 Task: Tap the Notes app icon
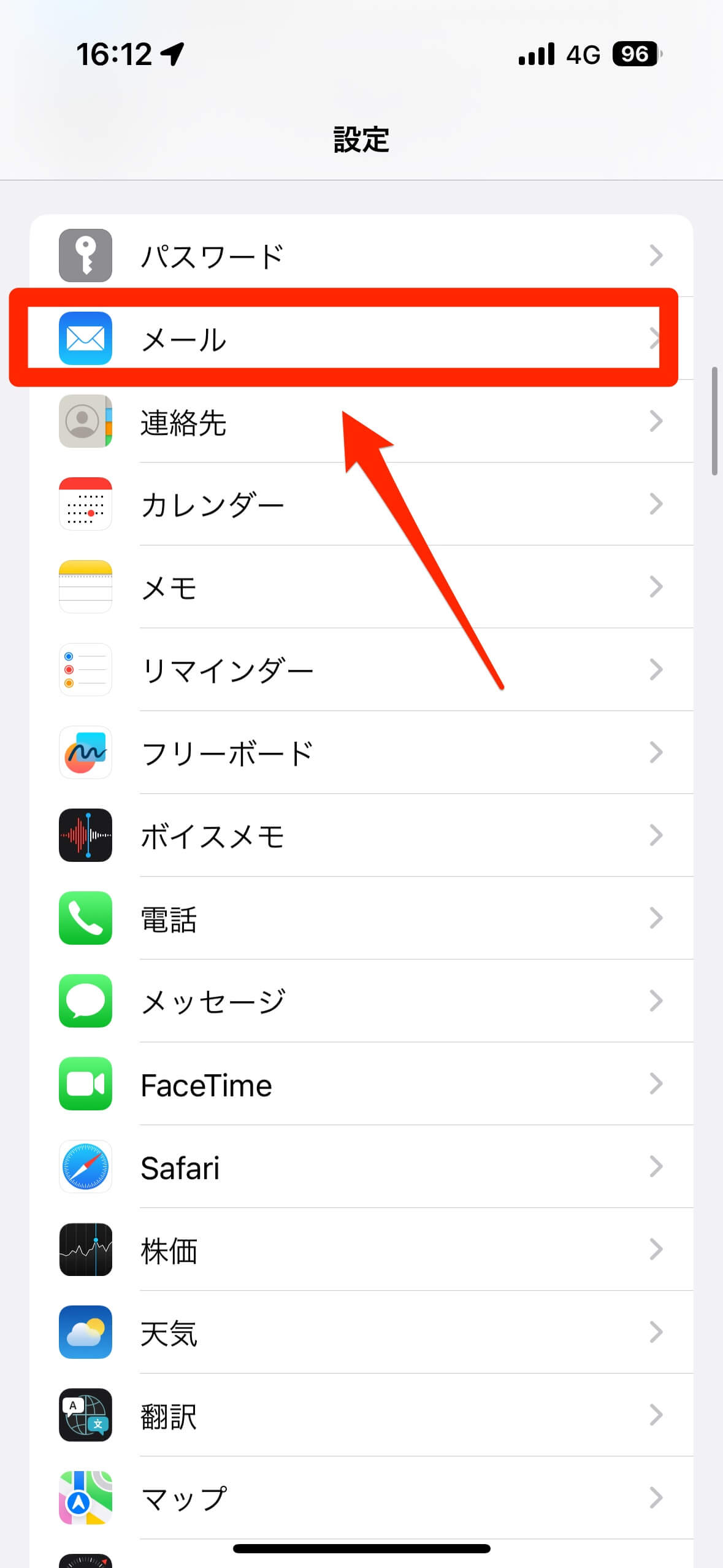(x=85, y=587)
